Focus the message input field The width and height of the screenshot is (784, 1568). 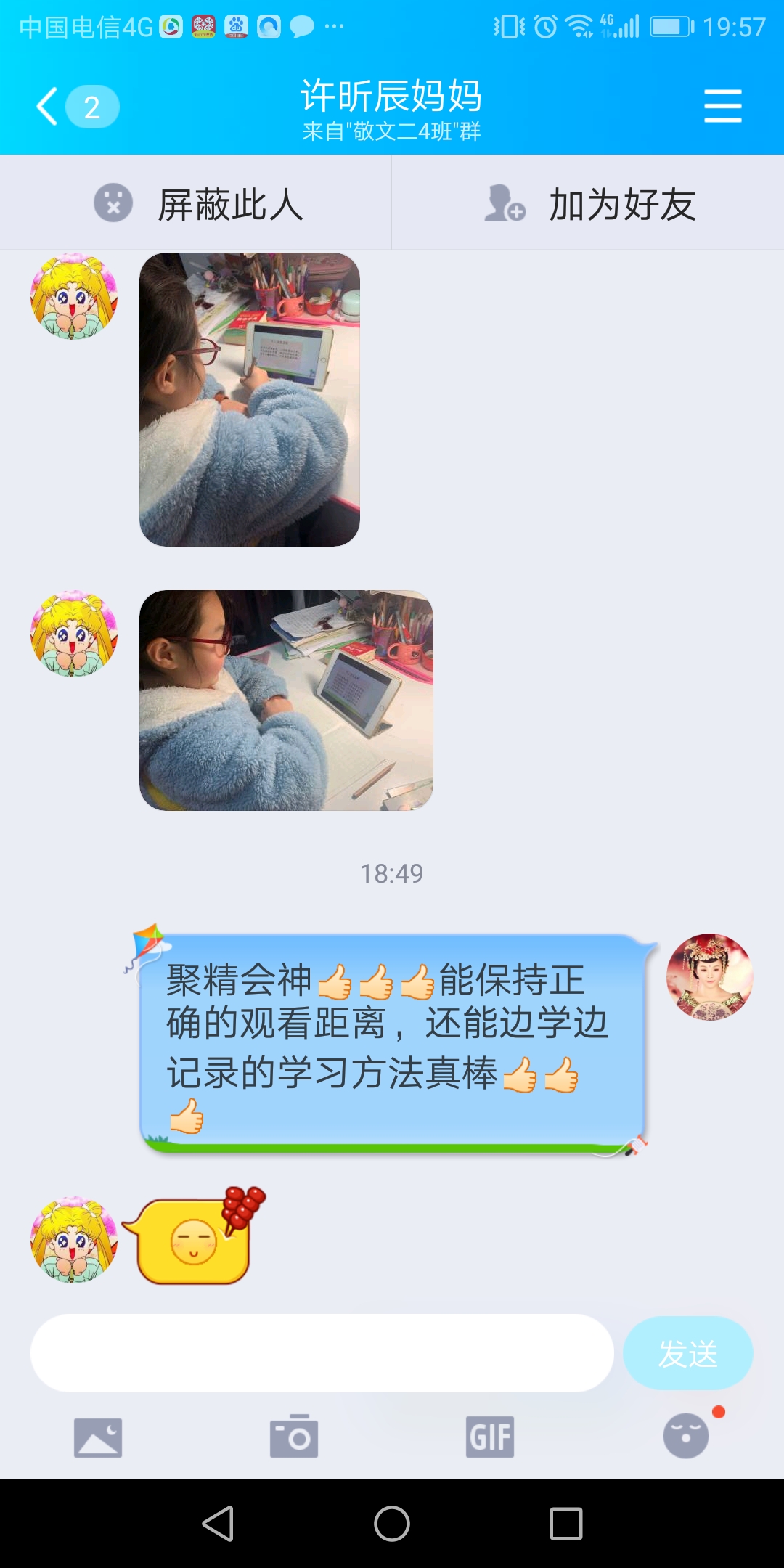tap(322, 1353)
